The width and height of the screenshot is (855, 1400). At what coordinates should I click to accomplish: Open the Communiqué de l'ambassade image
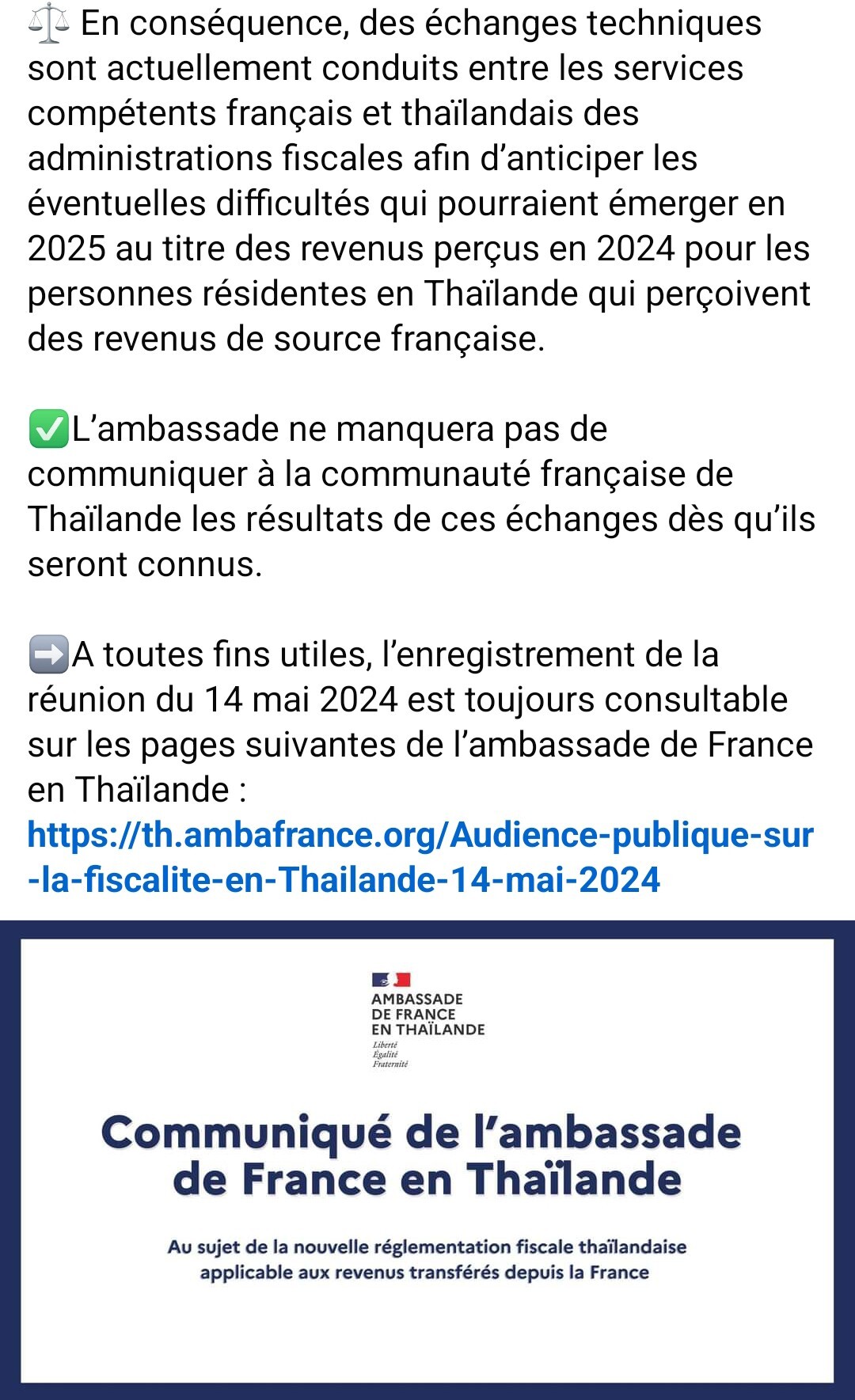click(427, 1160)
